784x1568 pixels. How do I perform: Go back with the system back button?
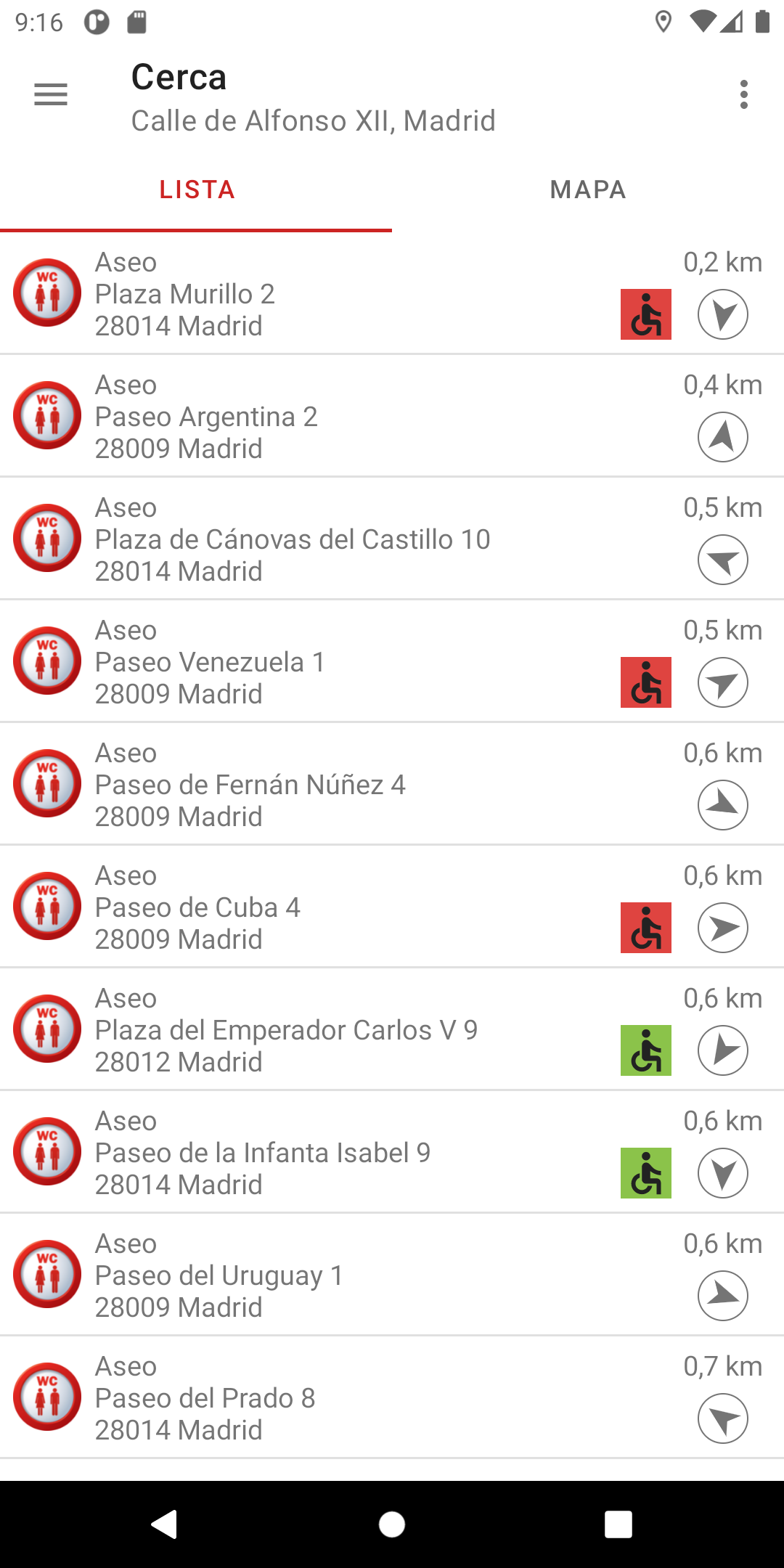click(165, 1524)
